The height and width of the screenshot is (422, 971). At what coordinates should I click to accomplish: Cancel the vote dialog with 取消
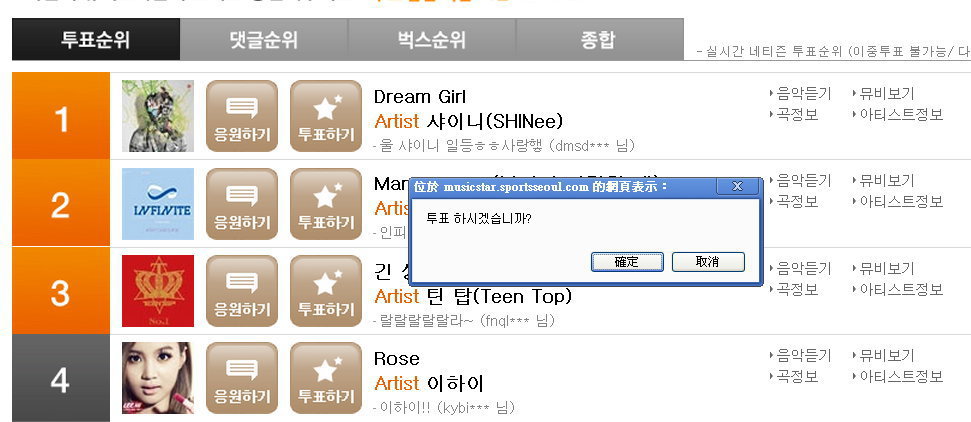coord(708,262)
